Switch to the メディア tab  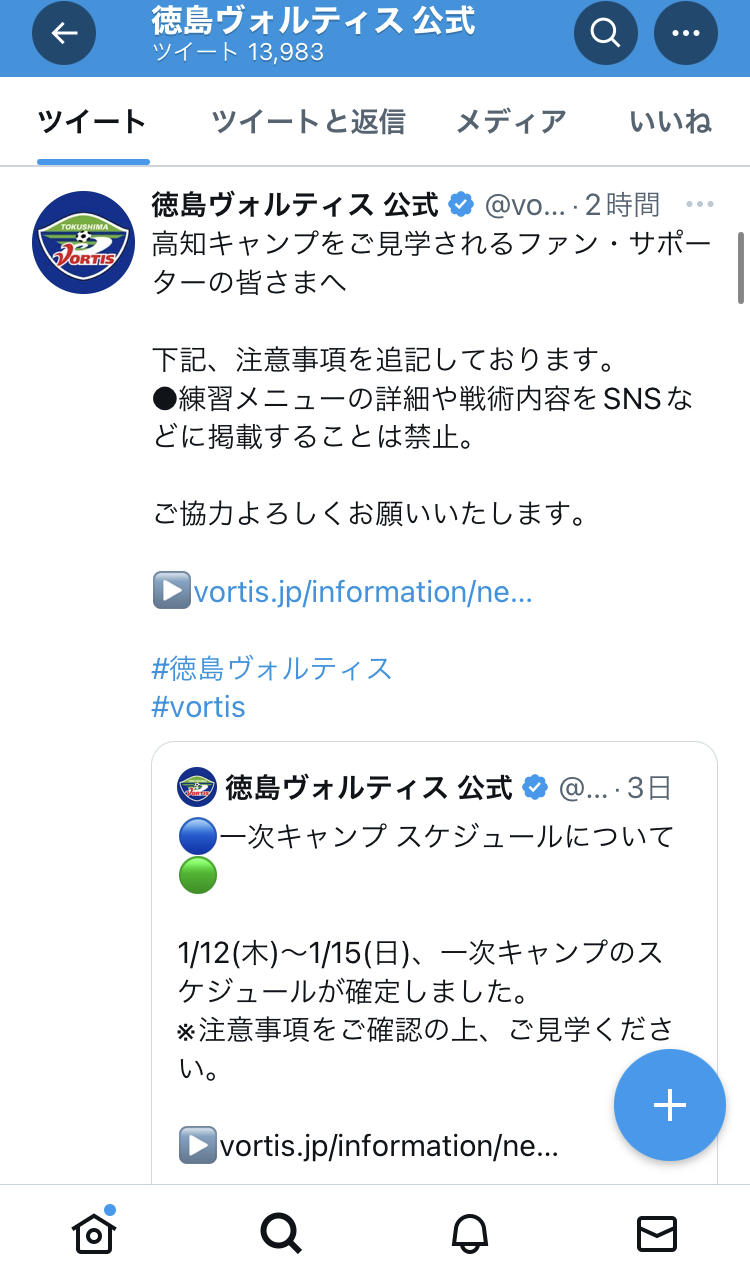511,122
